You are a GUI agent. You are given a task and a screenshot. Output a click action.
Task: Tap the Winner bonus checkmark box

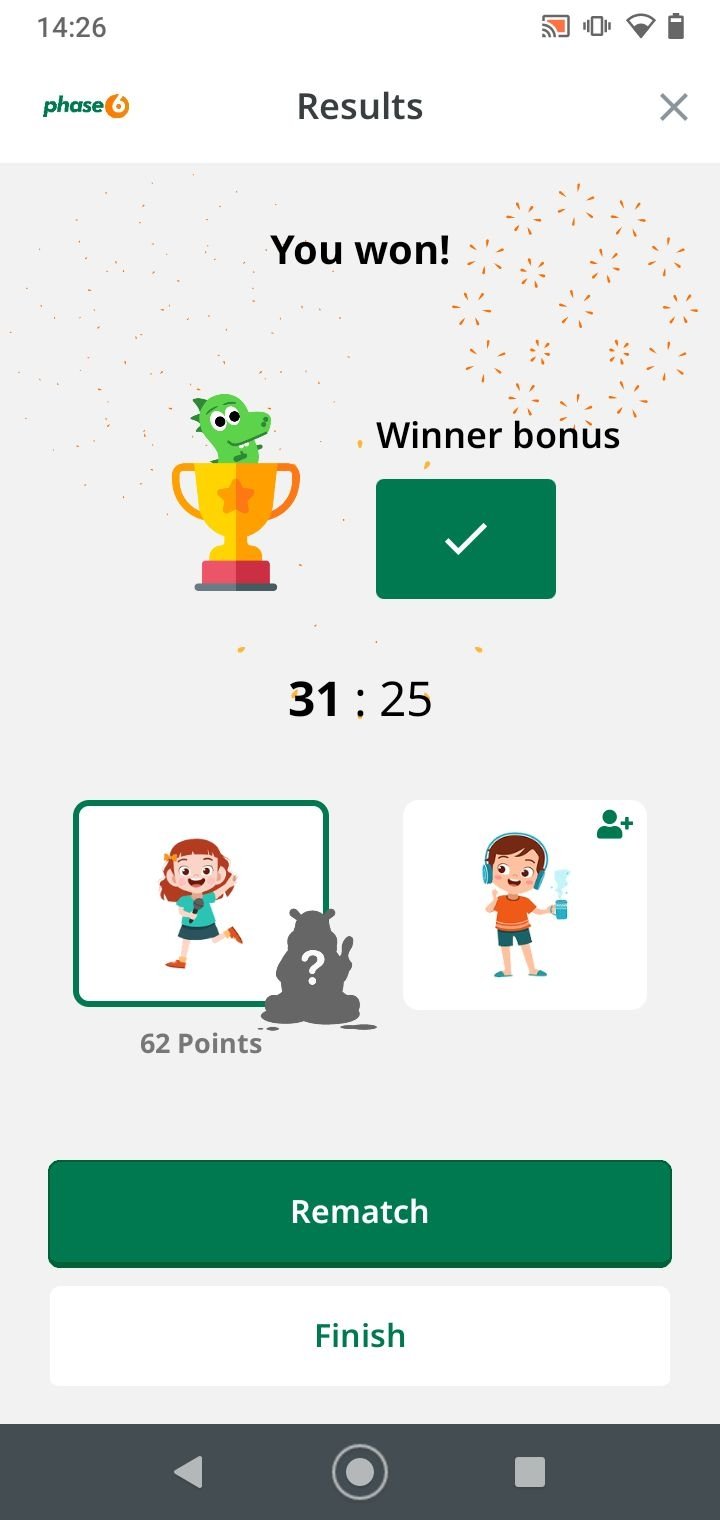coord(466,539)
